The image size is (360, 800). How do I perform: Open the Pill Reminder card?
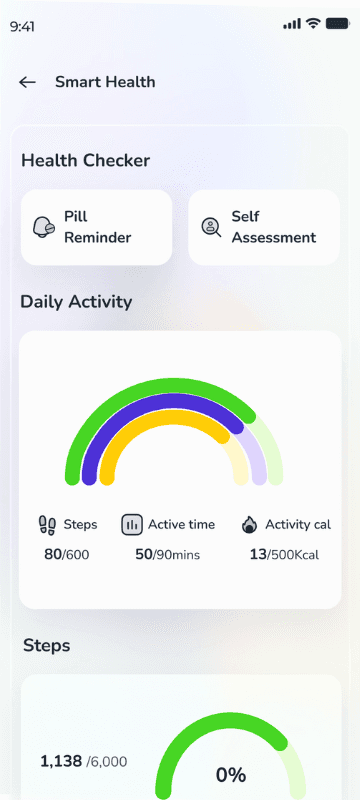96,227
